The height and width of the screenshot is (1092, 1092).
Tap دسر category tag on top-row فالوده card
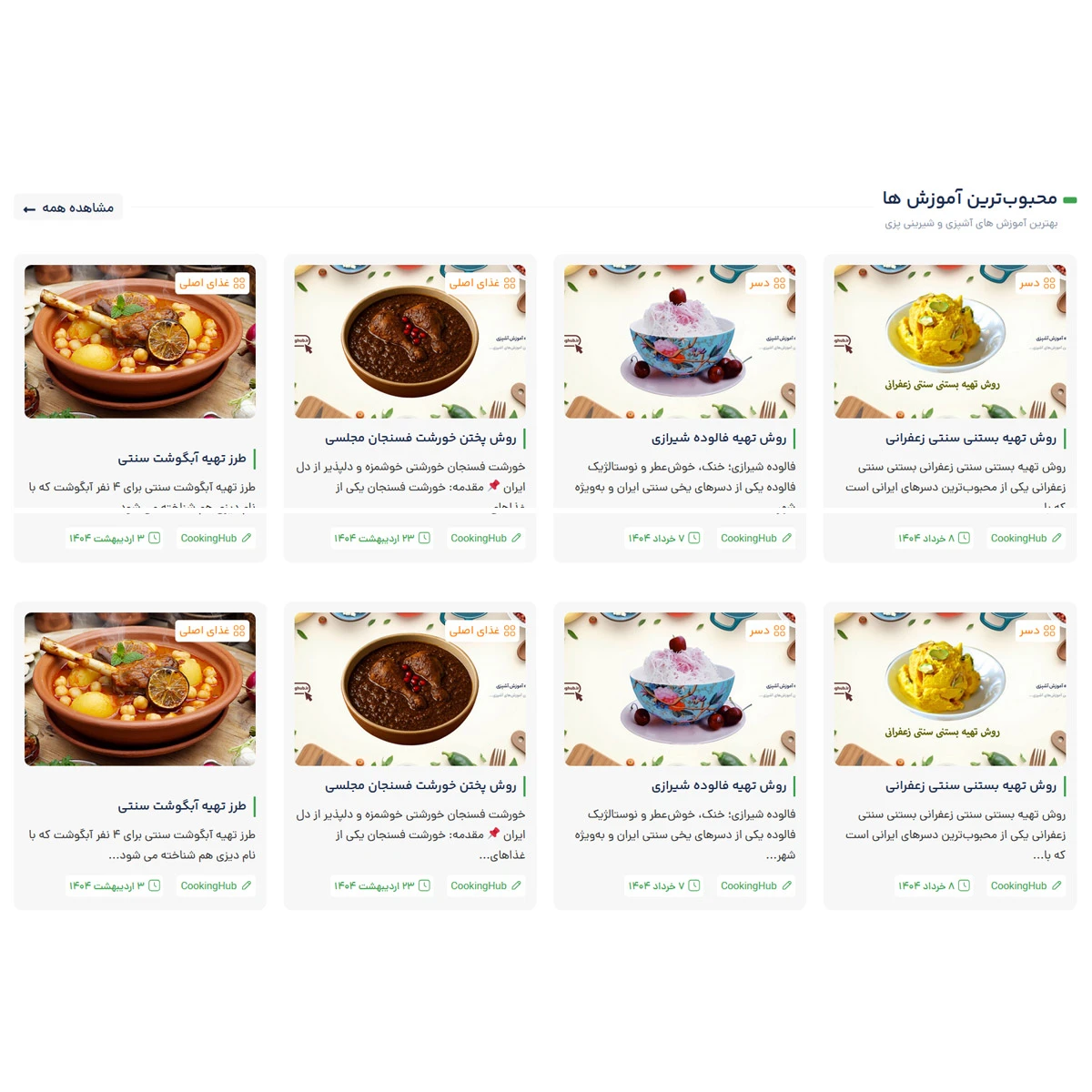click(767, 284)
